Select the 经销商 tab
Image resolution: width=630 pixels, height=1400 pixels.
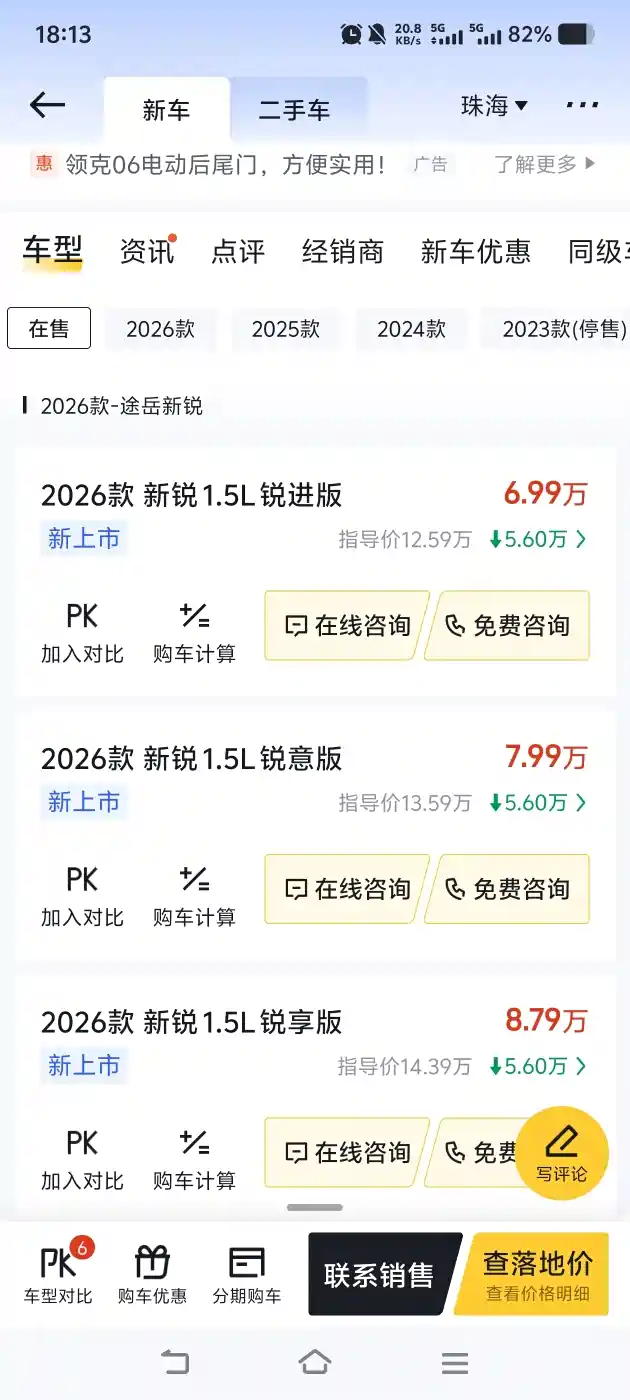[343, 251]
